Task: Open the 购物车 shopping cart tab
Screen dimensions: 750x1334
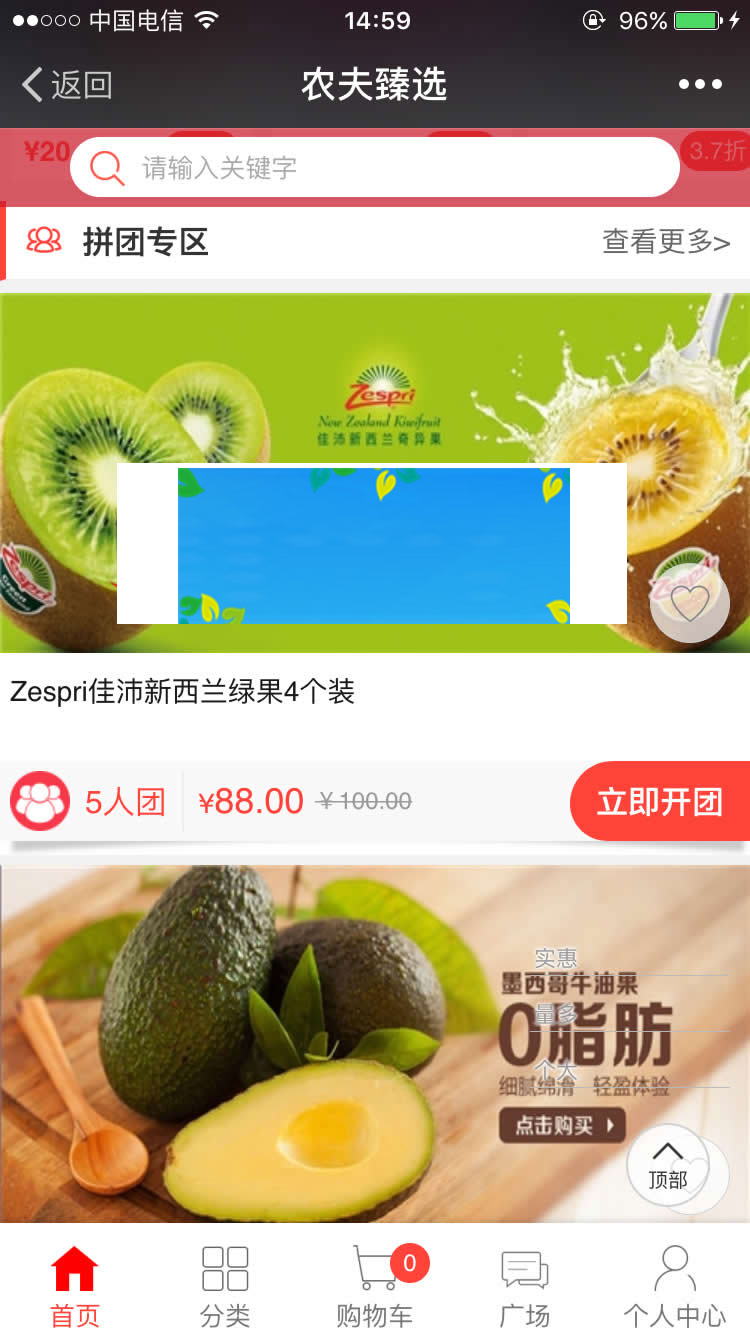Action: pos(375,1286)
